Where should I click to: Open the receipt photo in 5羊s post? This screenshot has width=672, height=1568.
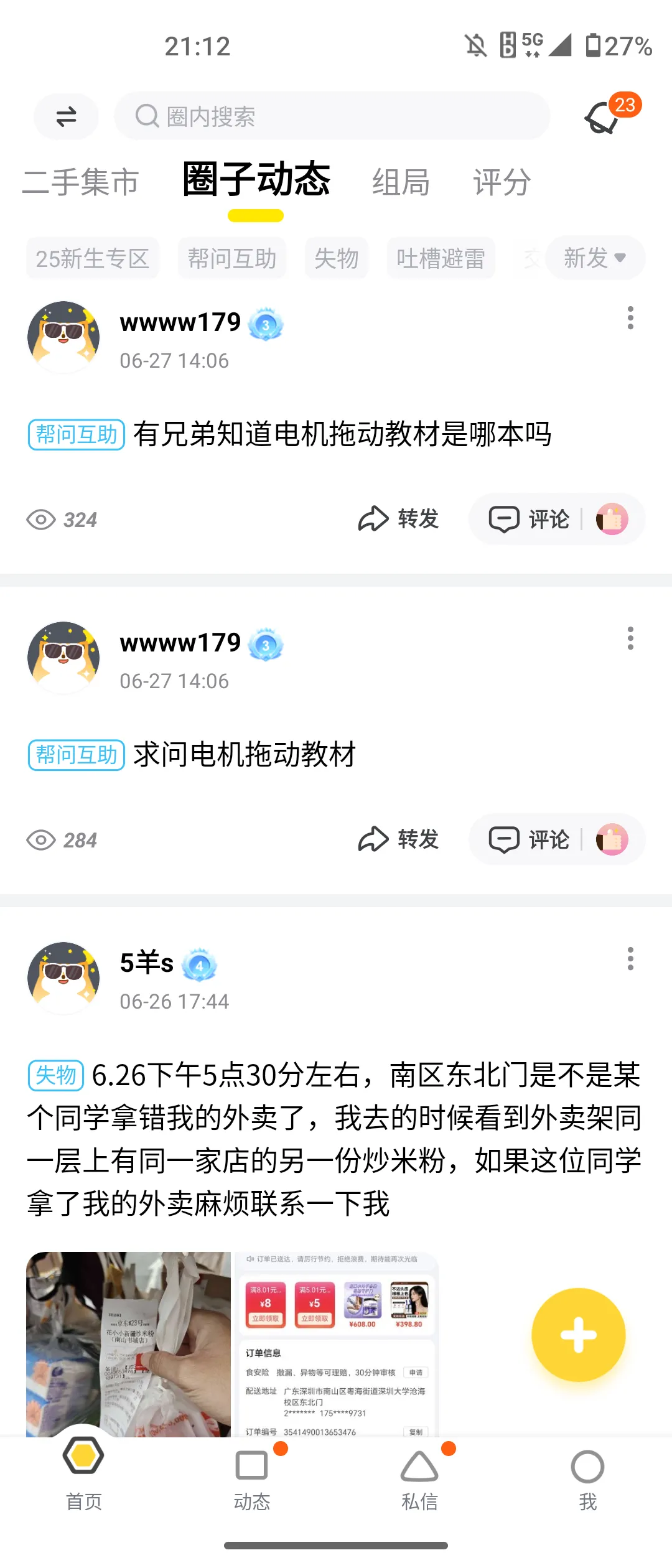tap(128, 1344)
